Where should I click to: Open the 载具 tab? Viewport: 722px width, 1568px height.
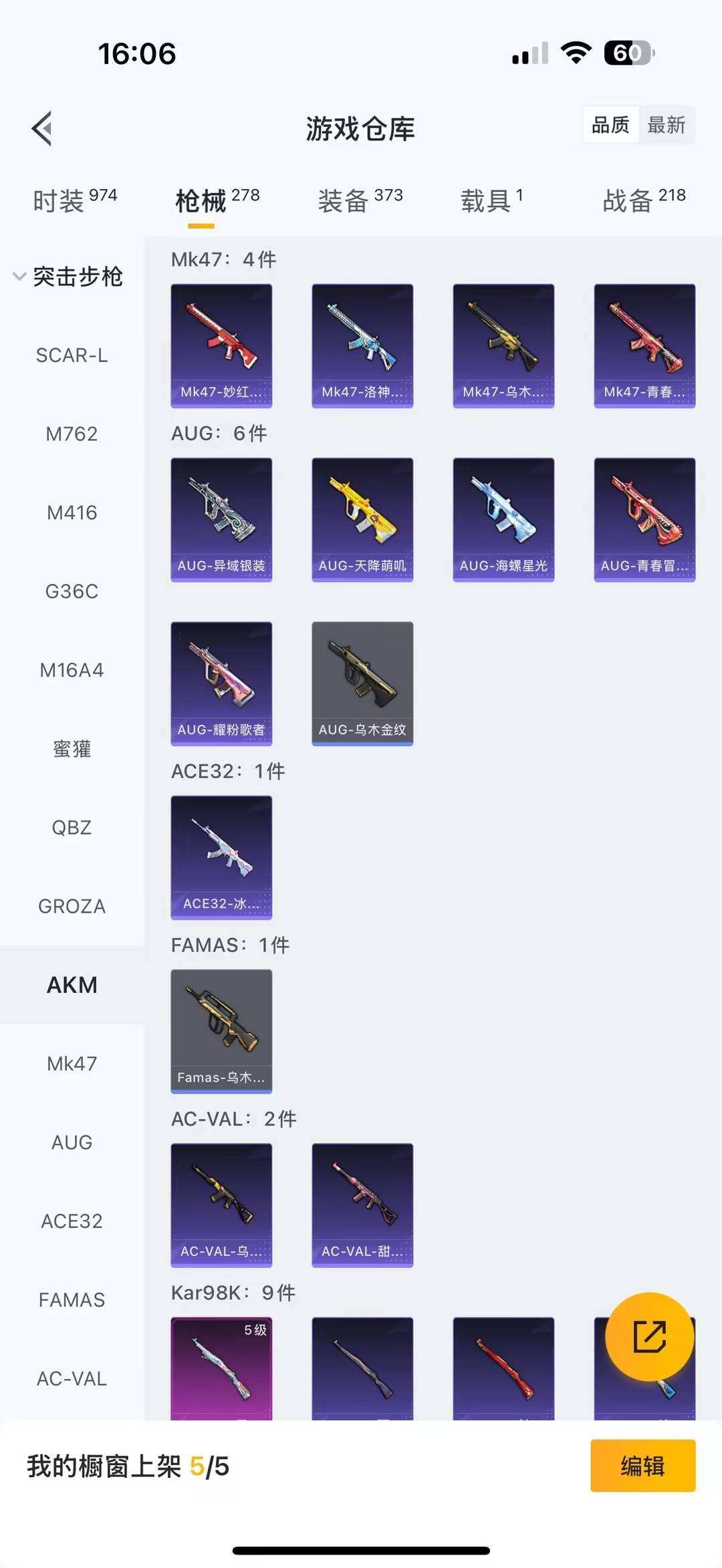point(491,200)
